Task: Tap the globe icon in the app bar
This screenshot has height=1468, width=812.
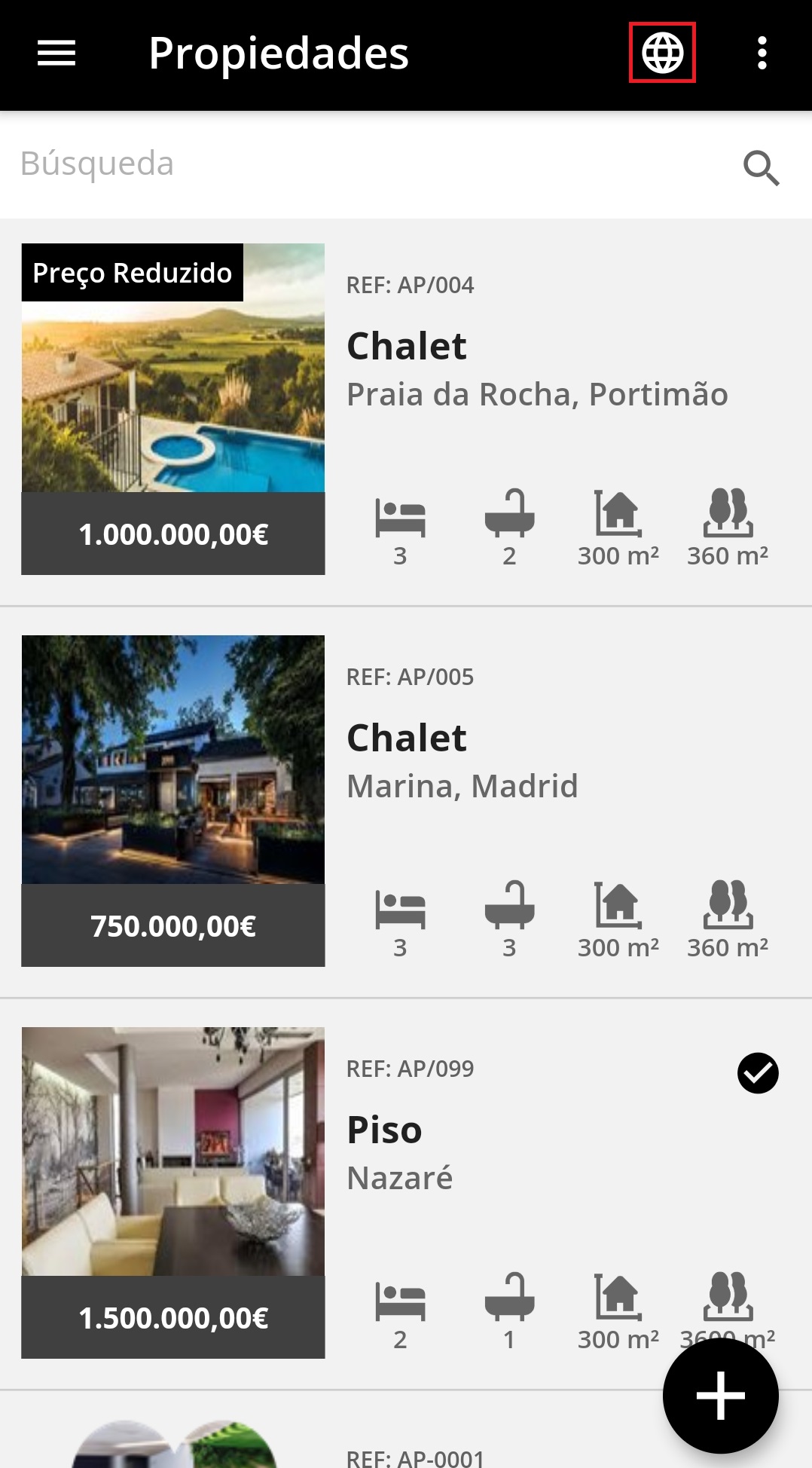Action: (x=662, y=53)
